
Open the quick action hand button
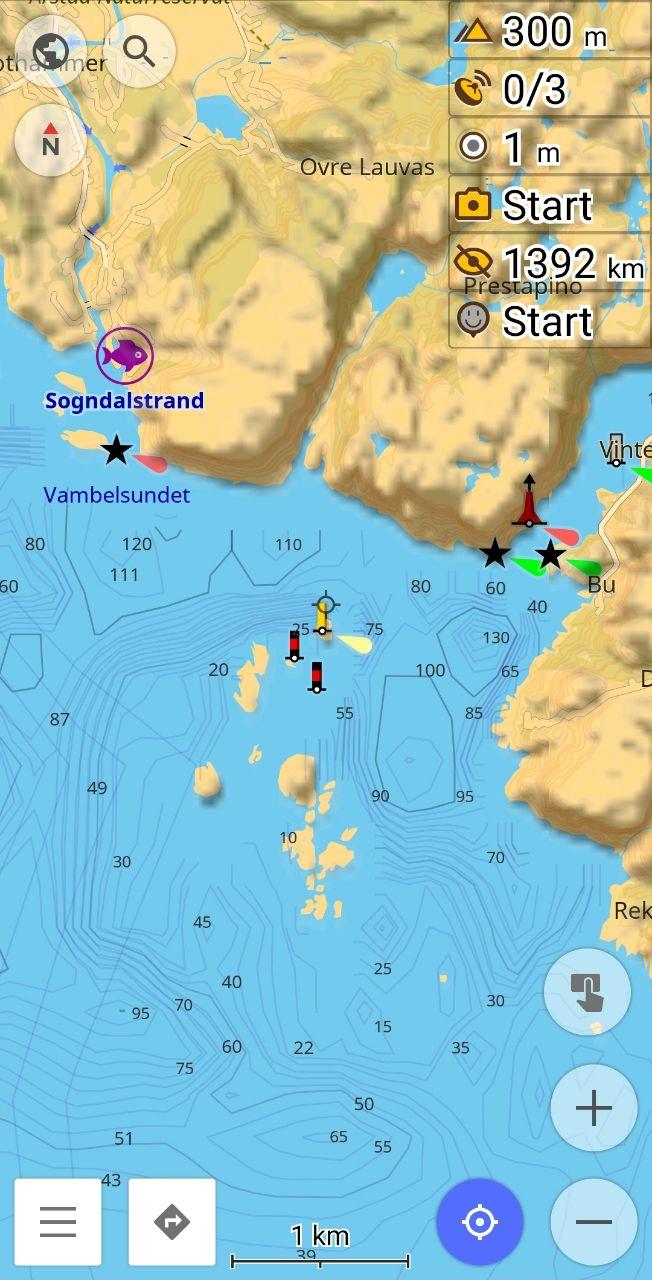tap(587, 992)
